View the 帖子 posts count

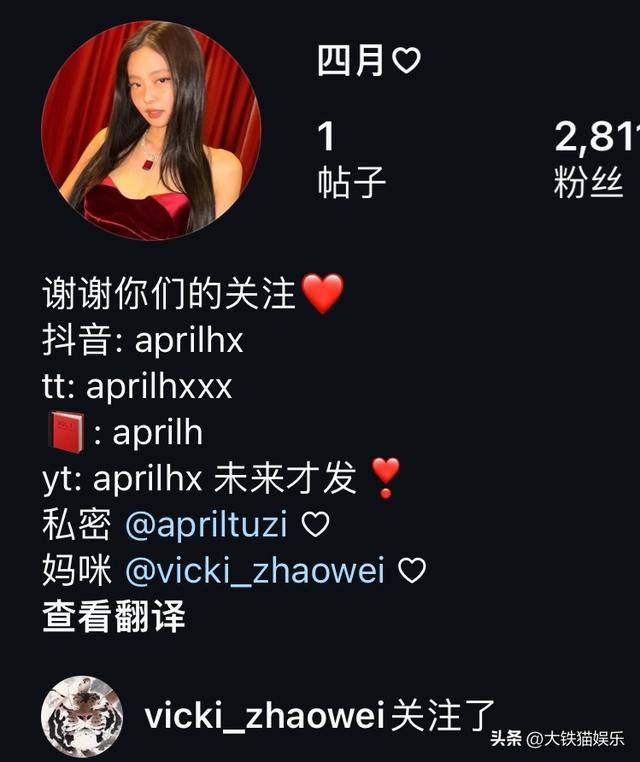350,159
